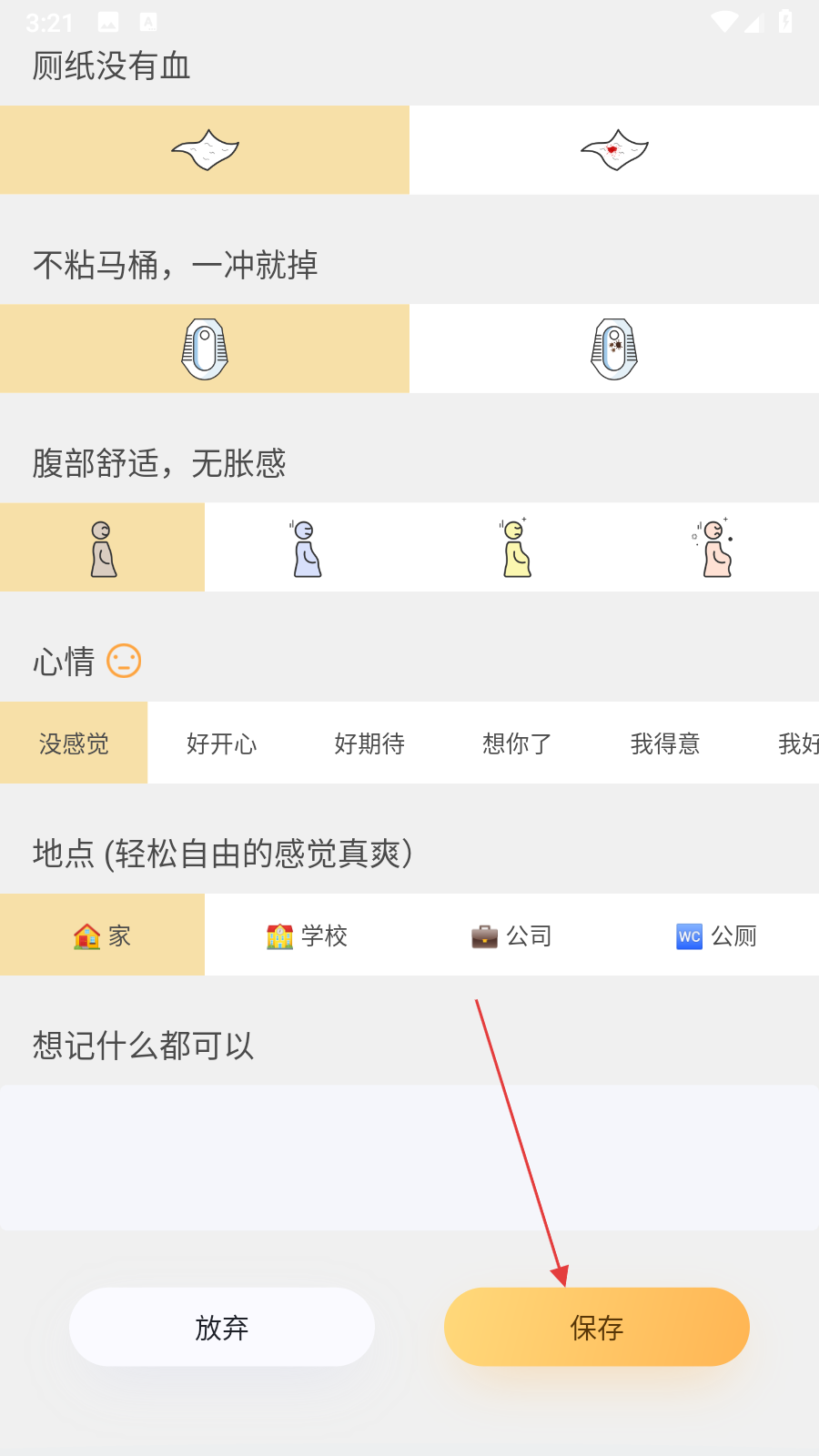819x1456 pixels.
Task: Set mood to 好期待
Action: (369, 743)
